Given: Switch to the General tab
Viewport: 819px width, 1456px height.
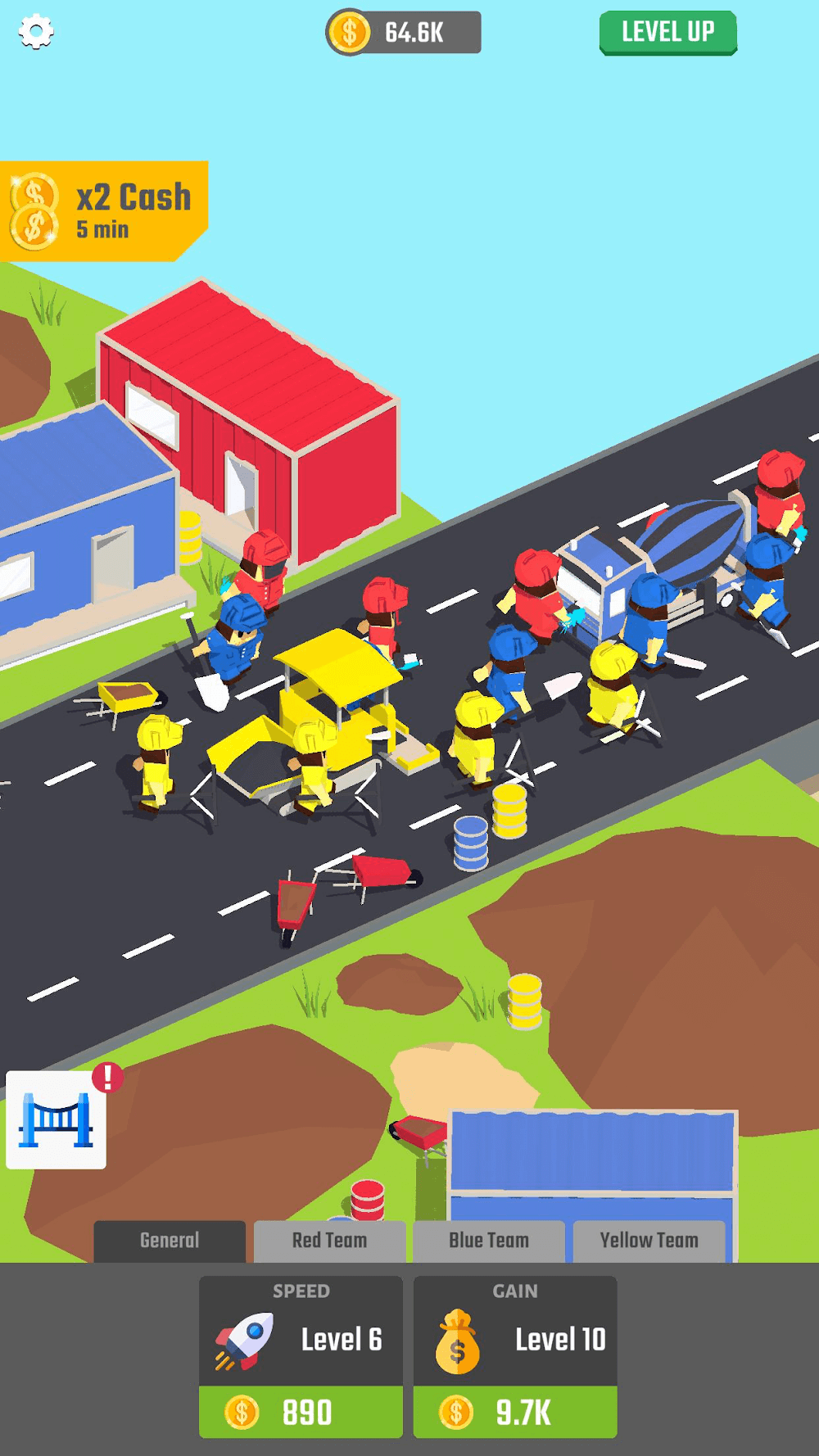Looking at the screenshot, I should [170, 1241].
